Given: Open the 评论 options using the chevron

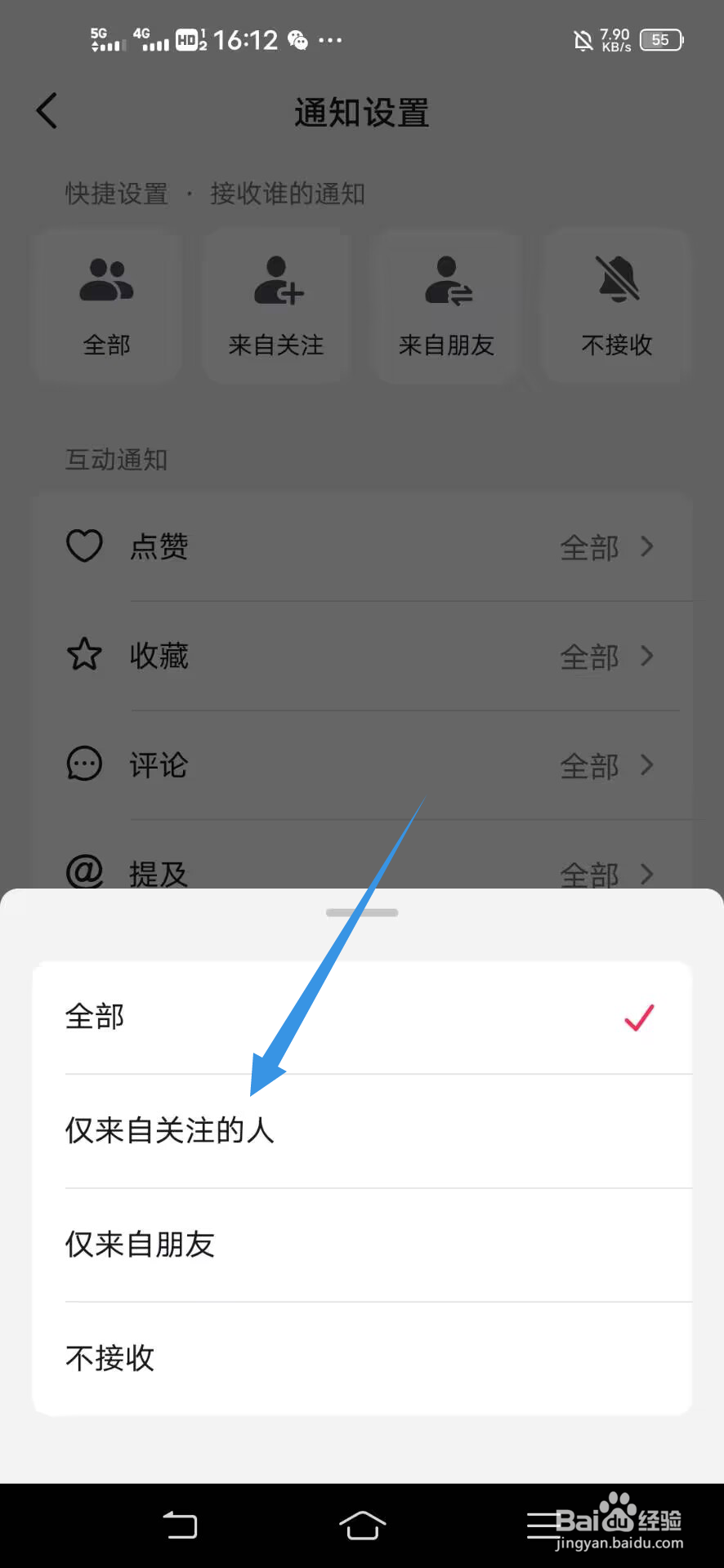Looking at the screenshot, I should pyautogui.click(x=646, y=766).
